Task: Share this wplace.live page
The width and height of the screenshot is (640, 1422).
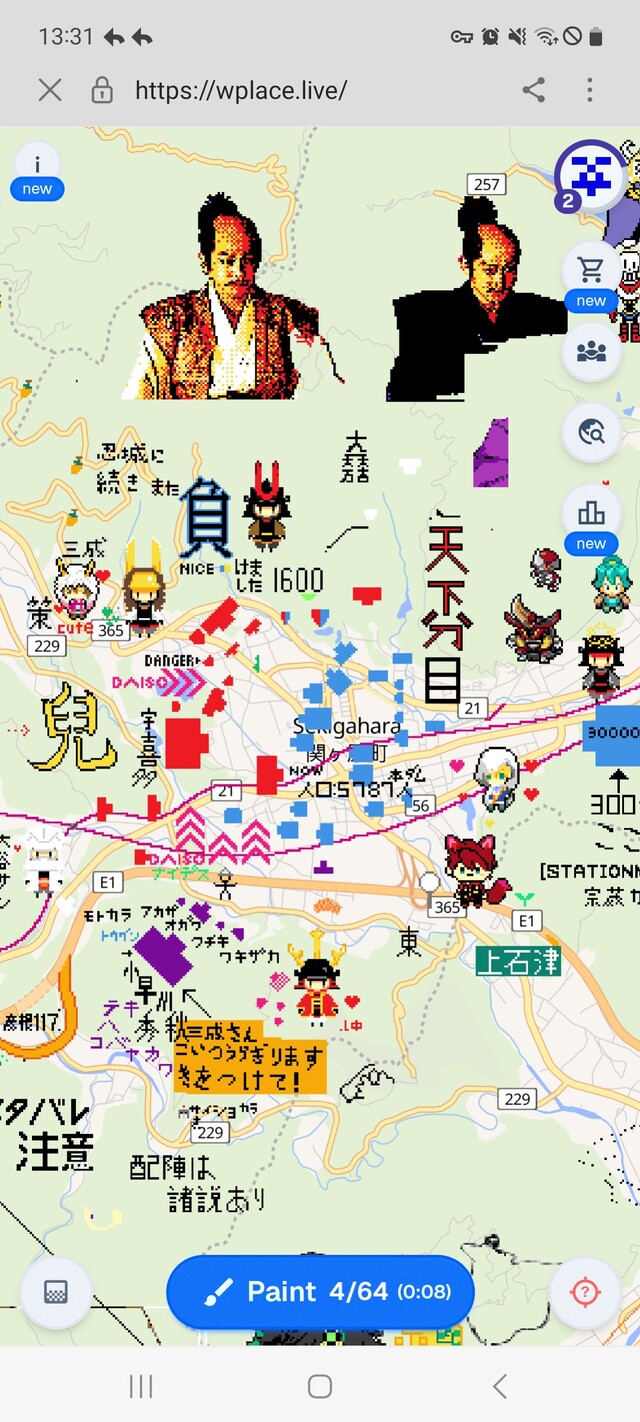Action: [x=534, y=90]
